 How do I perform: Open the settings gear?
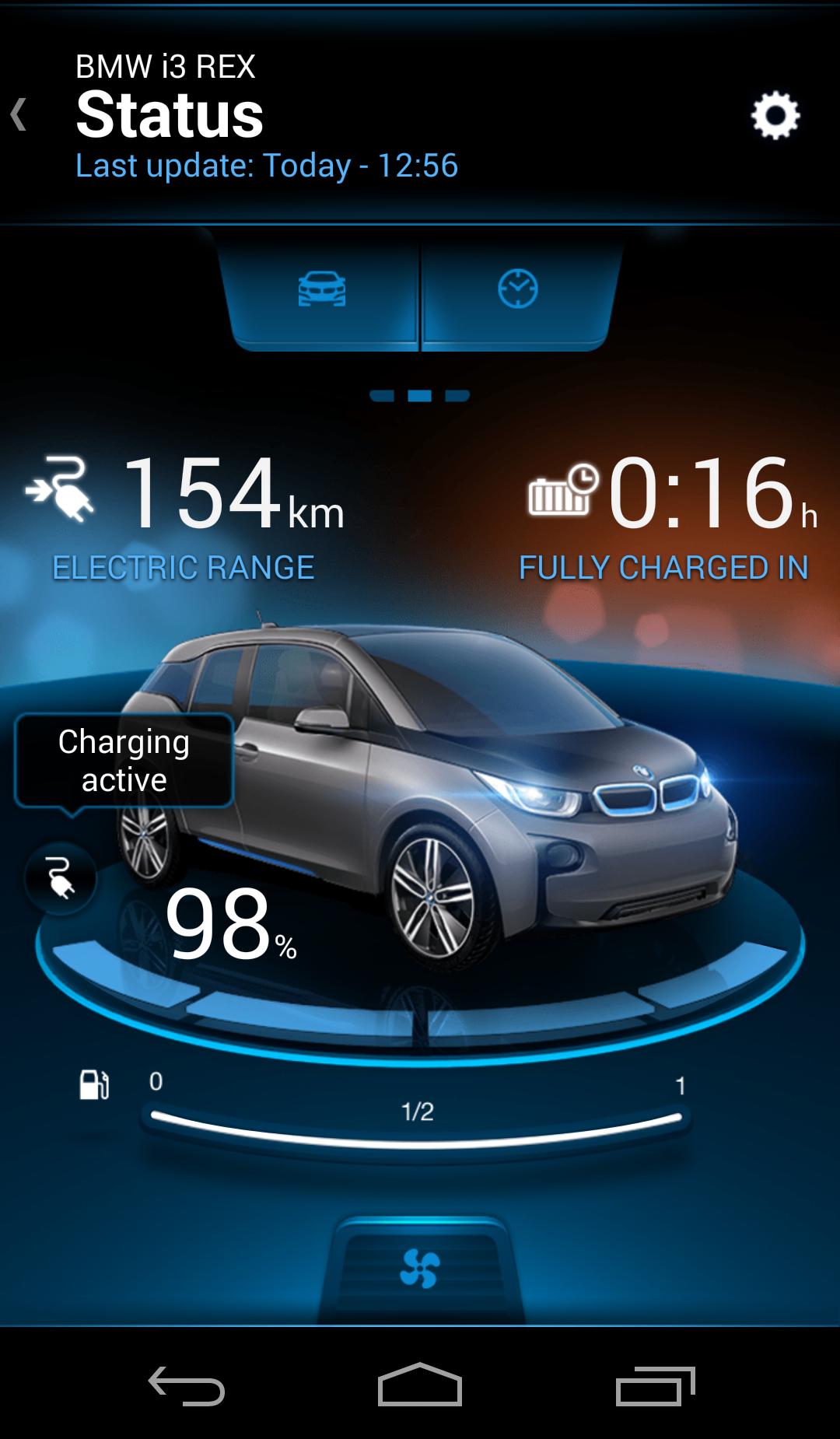click(x=775, y=117)
